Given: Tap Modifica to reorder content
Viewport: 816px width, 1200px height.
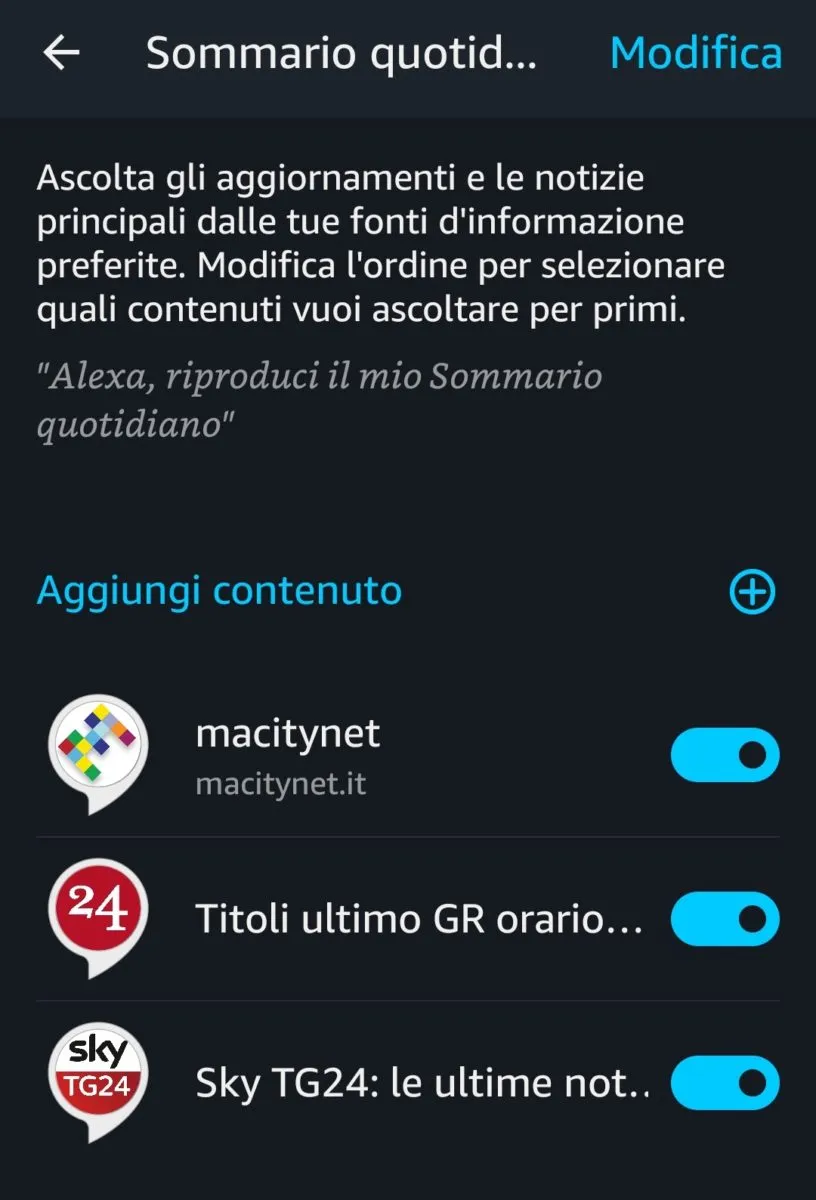Looking at the screenshot, I should tap(697, 53).
